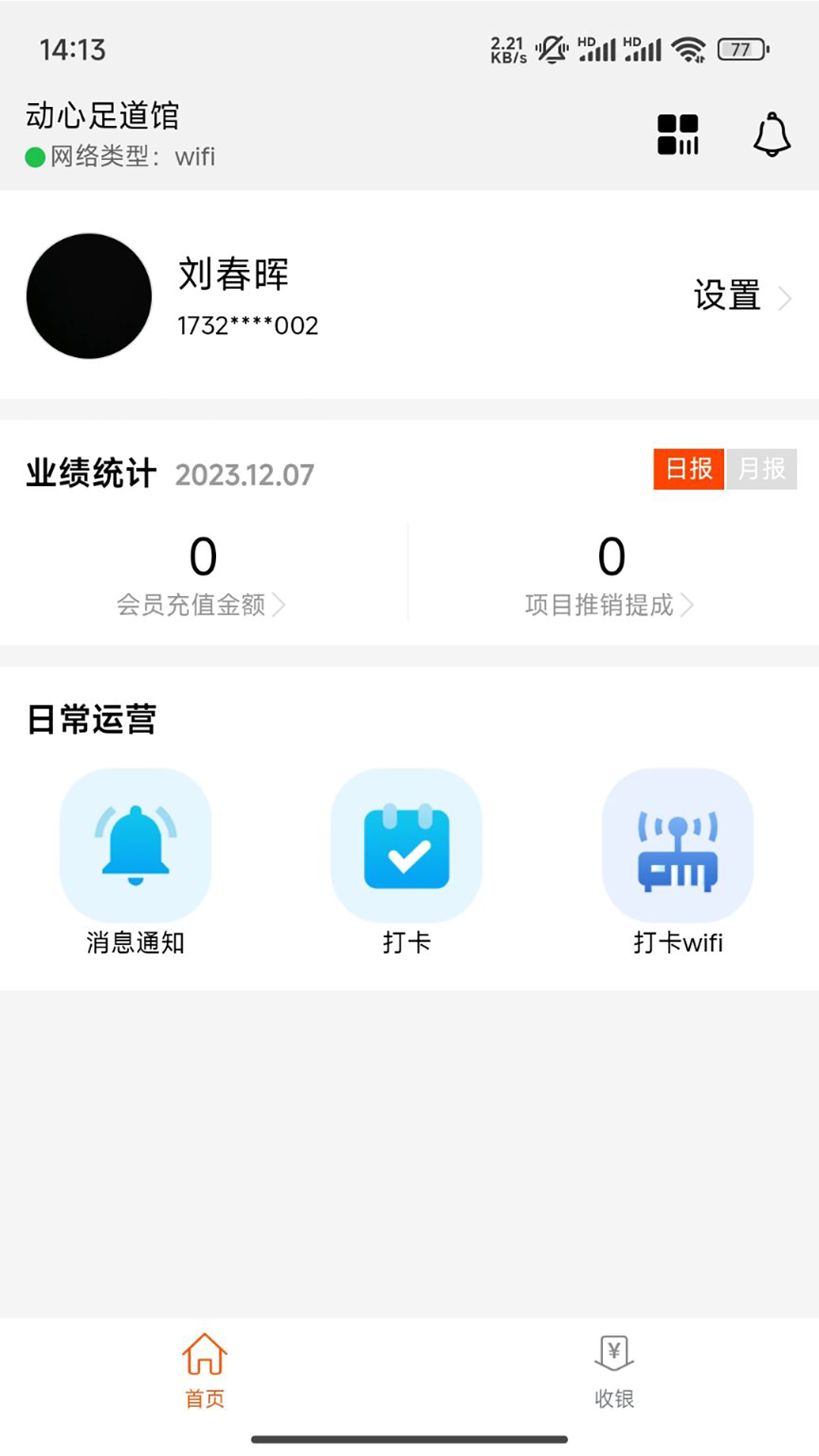Open the grid menu icon beside the bell
Screen dimensions: 819x1456
pyautogui.click(x=677, y=135)
